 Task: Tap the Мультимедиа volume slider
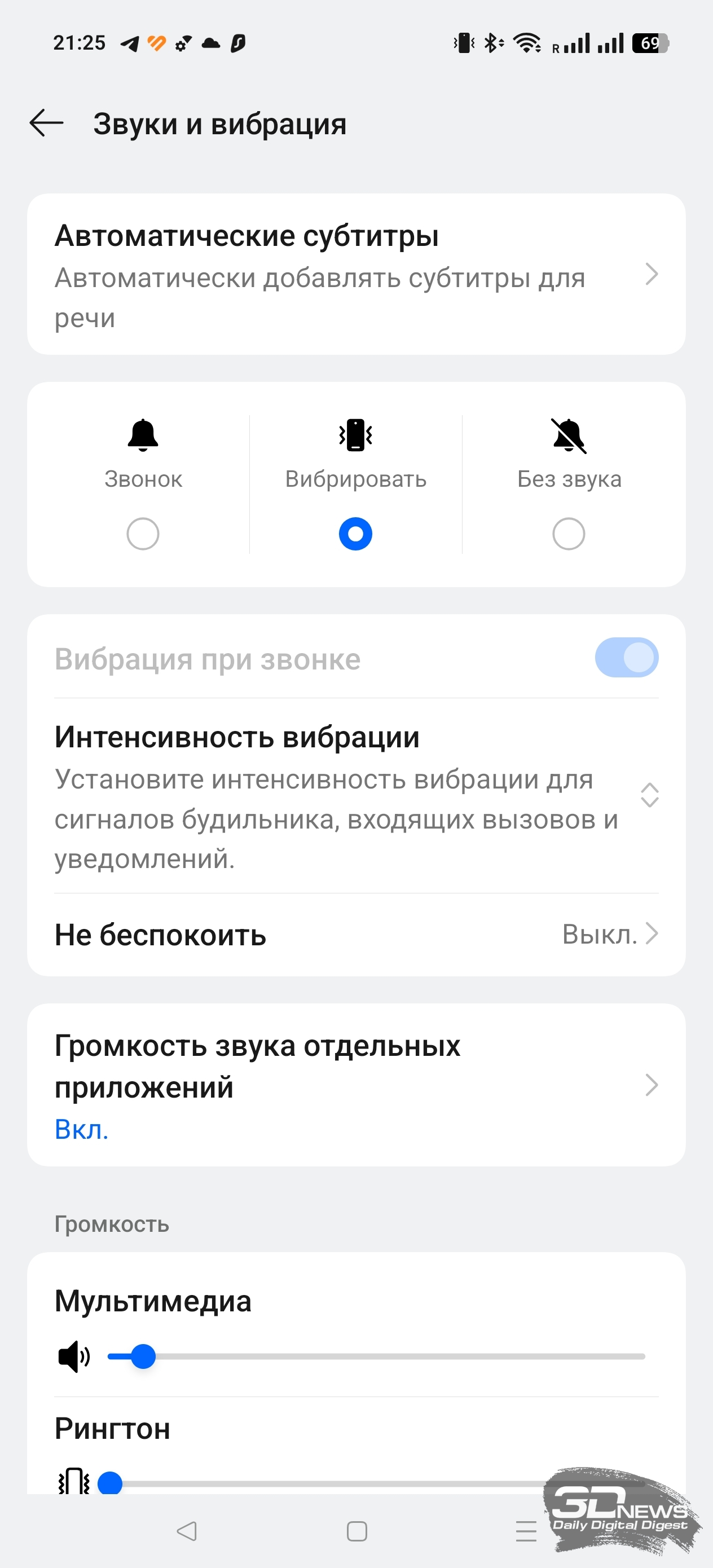click(x=376, y=1356)
